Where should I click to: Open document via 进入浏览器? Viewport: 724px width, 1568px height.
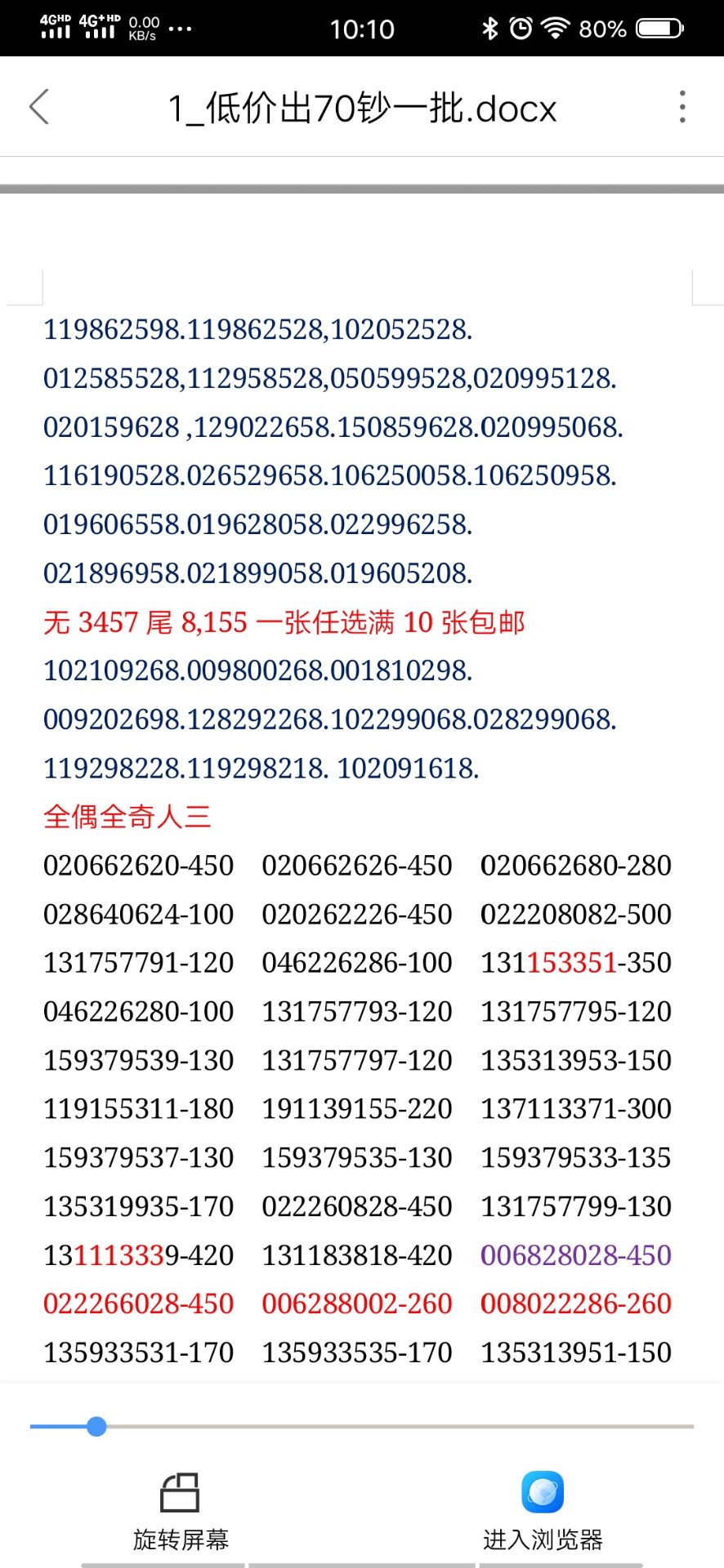tap(543, 1512)
